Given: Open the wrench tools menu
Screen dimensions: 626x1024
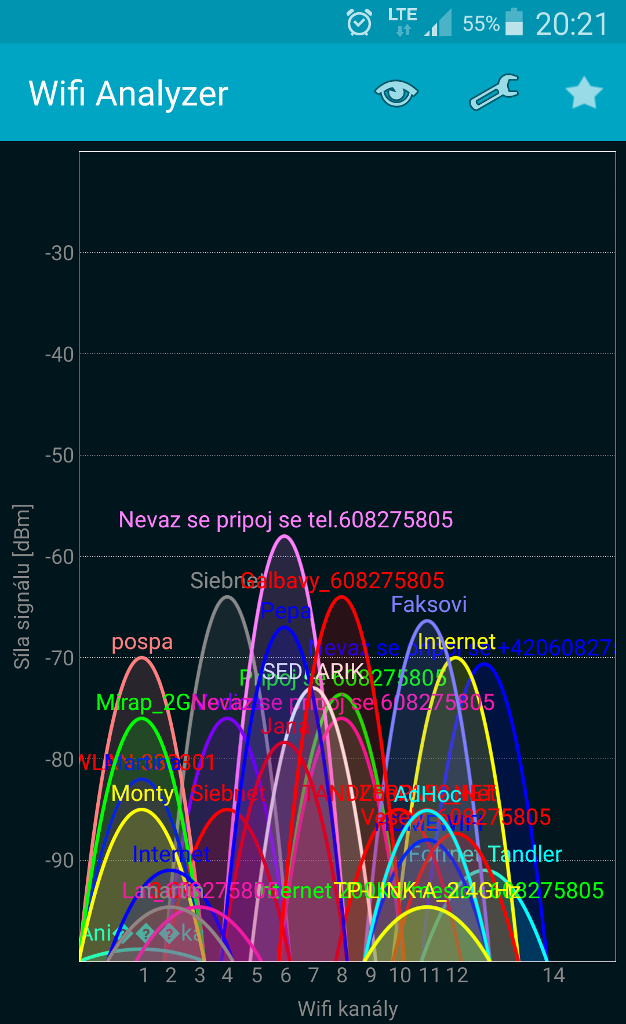Looking at the screenshot, I should [x=493, y=93].
